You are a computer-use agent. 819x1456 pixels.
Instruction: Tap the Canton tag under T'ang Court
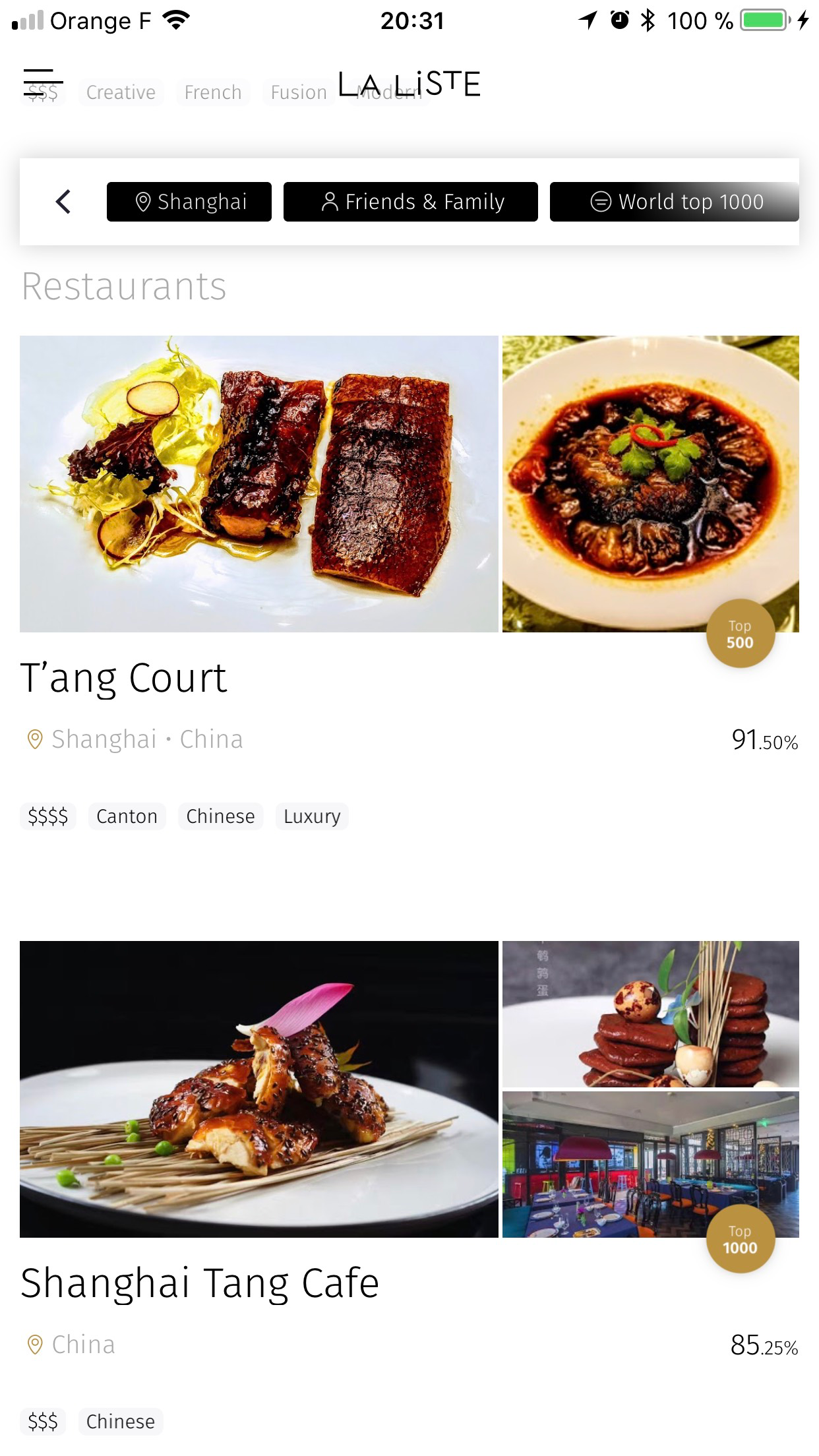(x=127, y=816)
